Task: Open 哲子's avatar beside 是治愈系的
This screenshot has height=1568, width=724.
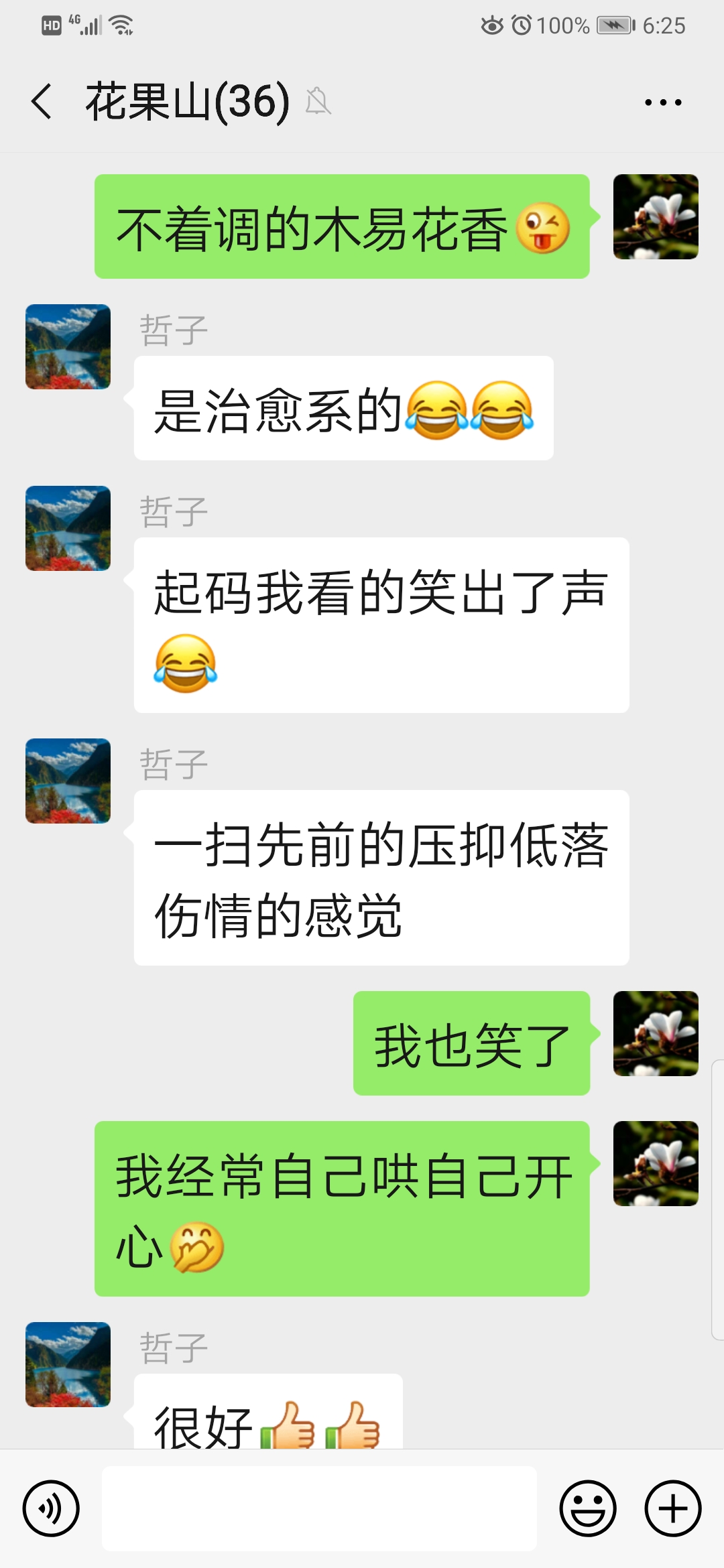Action: click(68, 346)
